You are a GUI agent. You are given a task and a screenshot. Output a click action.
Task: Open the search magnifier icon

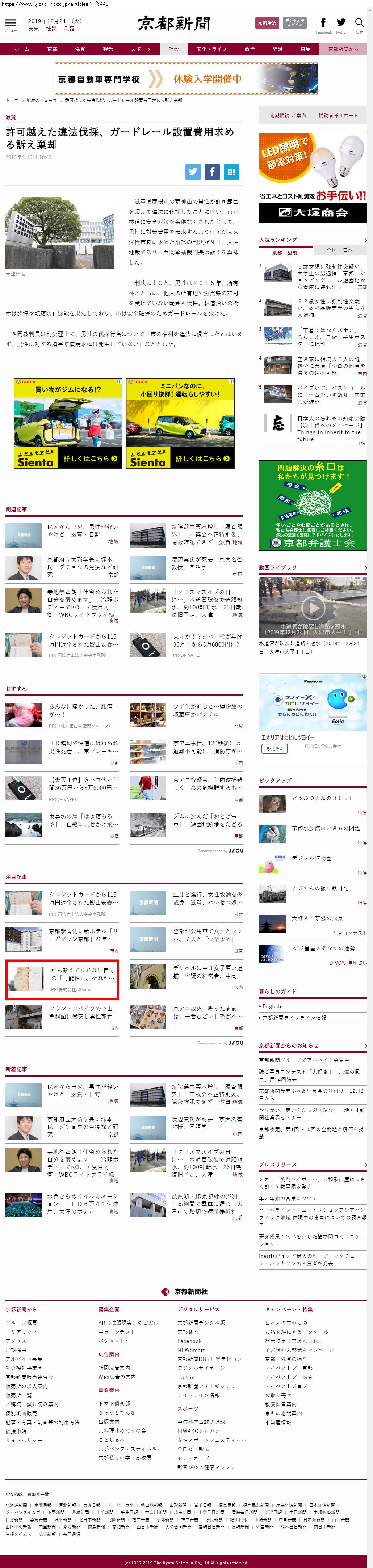[x=360, y=23]
